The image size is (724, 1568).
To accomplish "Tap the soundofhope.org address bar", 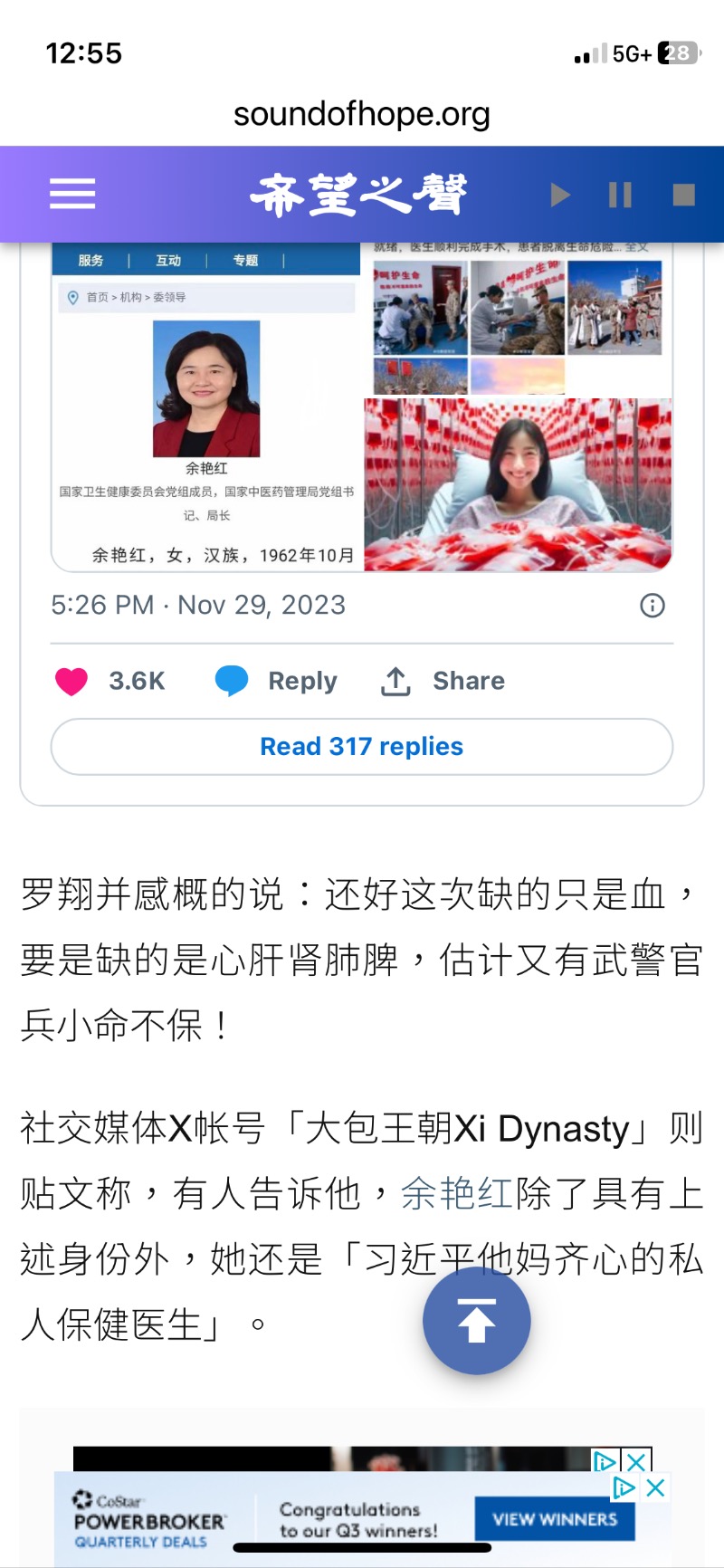I will click(x=362, y=114).
